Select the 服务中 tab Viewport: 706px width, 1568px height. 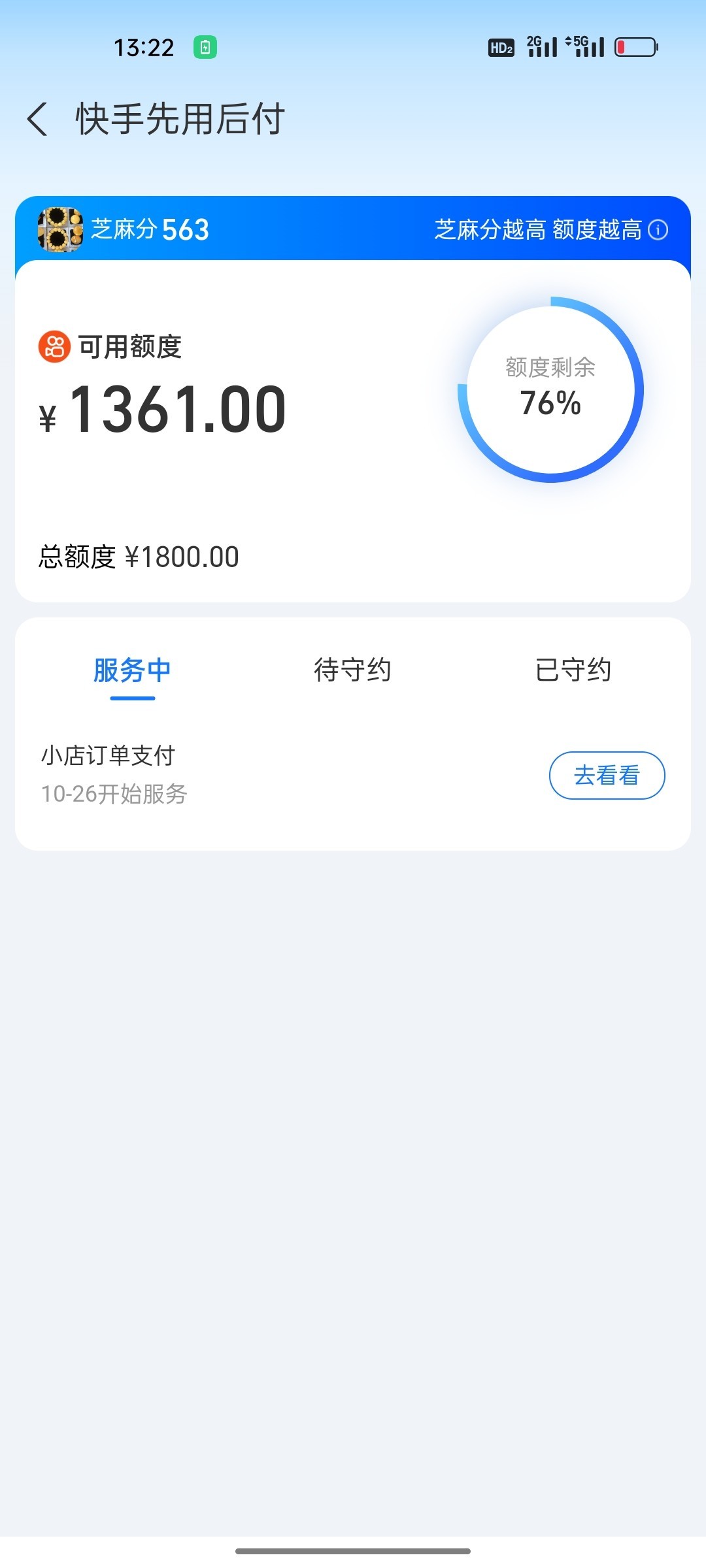point(132,670)
